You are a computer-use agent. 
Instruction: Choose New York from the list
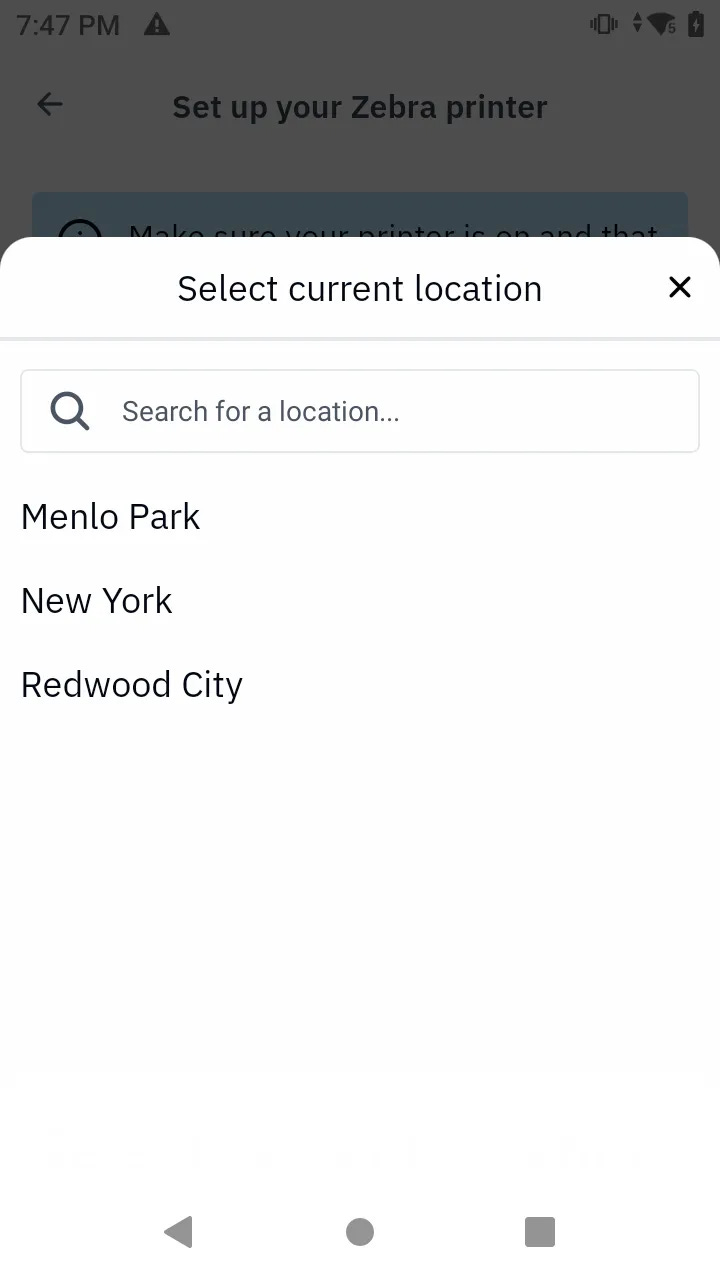click(x=97, y=601)
